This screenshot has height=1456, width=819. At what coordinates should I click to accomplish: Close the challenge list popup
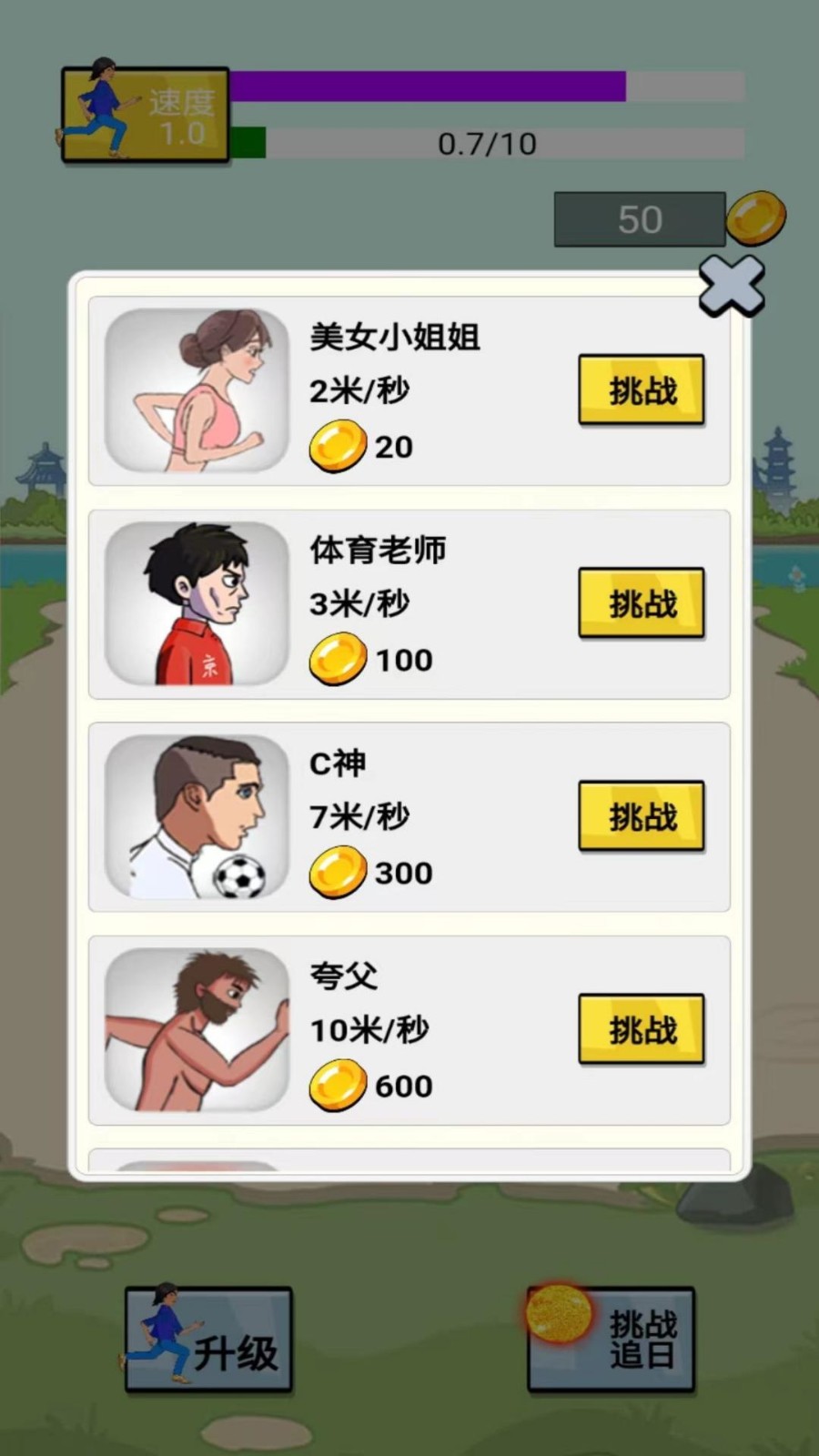(x=731, y=286)
